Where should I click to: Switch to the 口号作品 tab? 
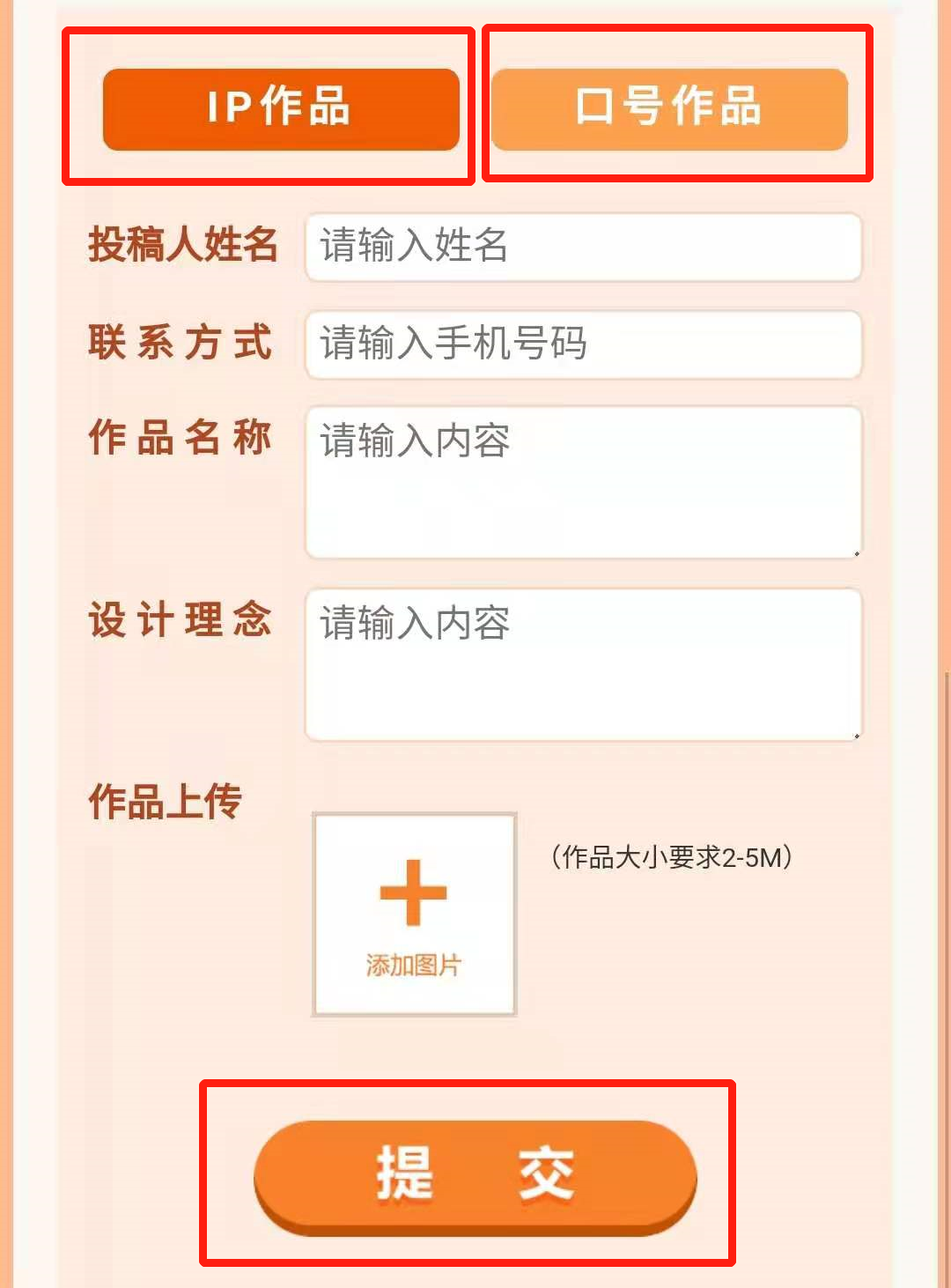point(669,108)
